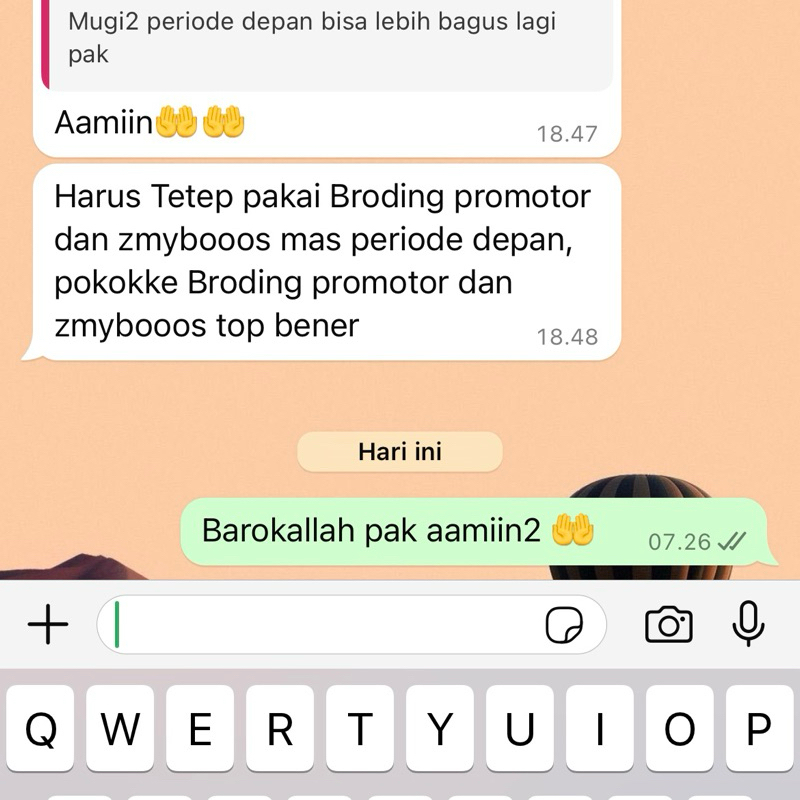The width and height of the screenshot is (800, 800).
Task: Focus the message text field
Action: pos(320,626)
